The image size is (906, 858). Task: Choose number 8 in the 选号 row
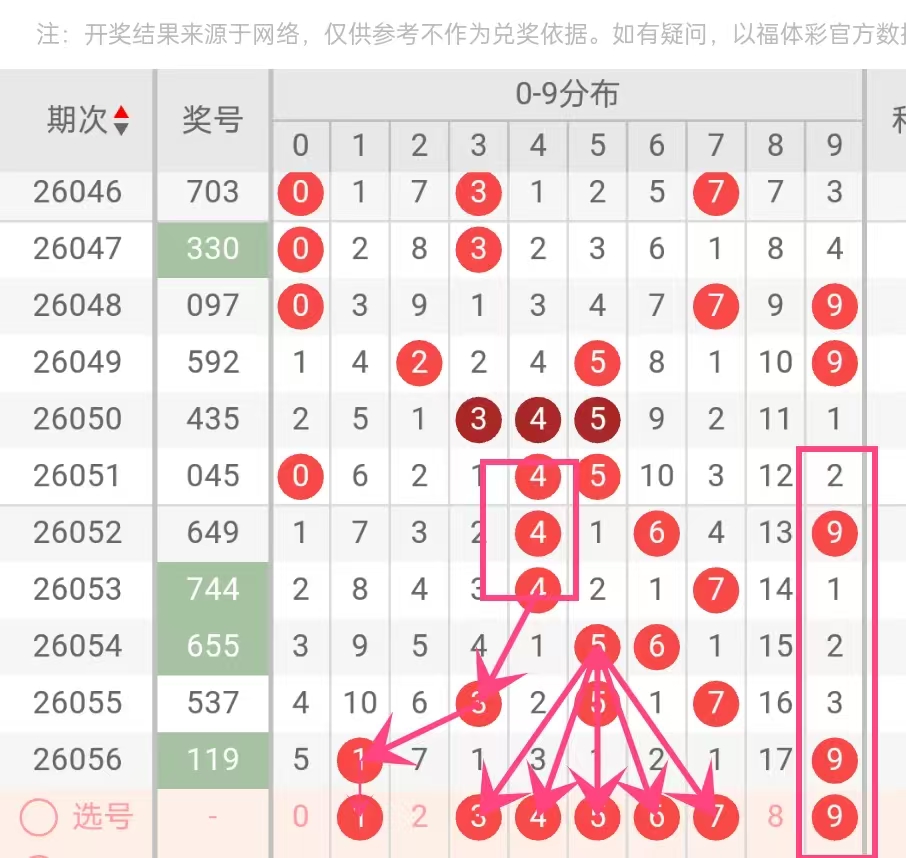tap(775, 817)
